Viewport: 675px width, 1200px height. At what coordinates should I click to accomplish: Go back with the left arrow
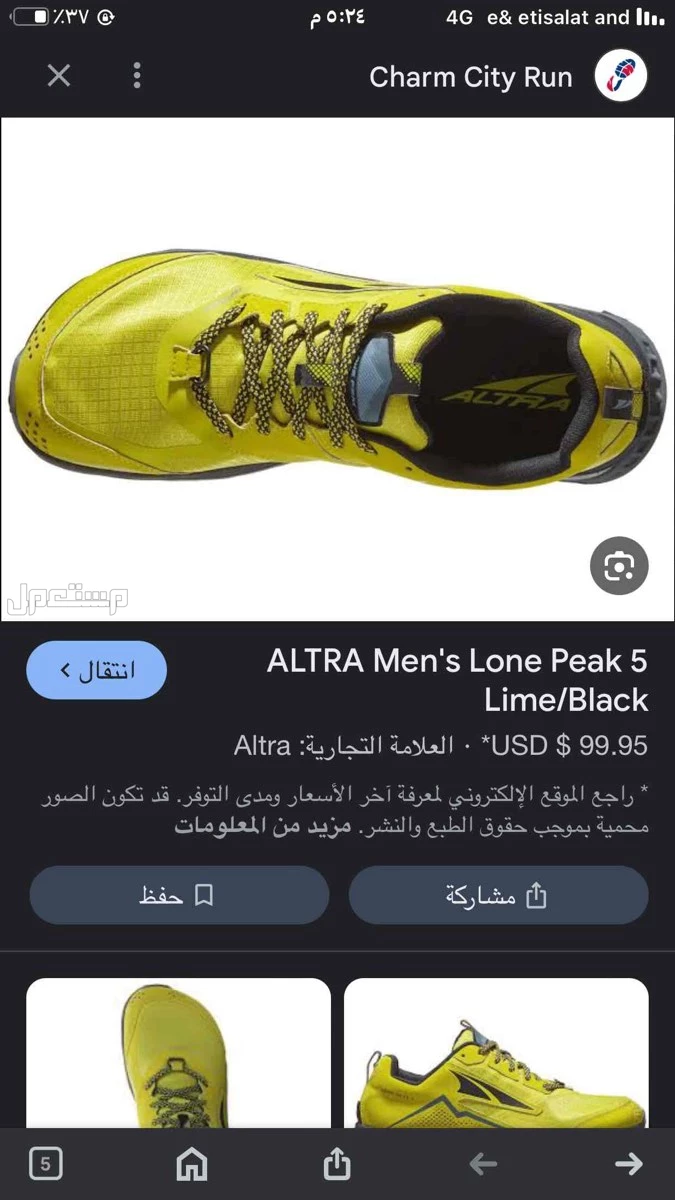(483, 1163)
